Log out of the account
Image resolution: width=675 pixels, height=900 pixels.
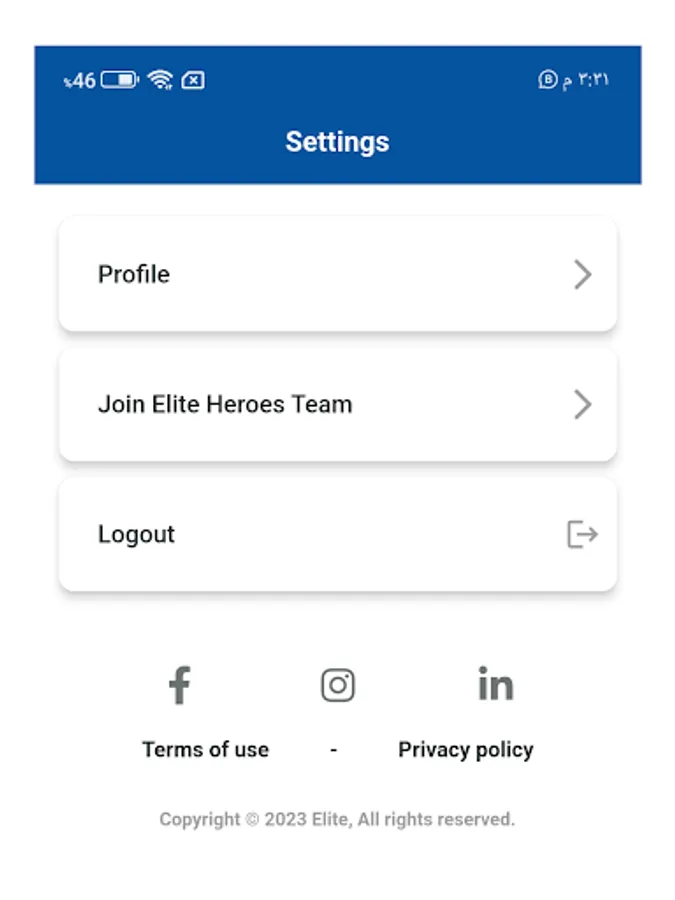tap(337, 534)
